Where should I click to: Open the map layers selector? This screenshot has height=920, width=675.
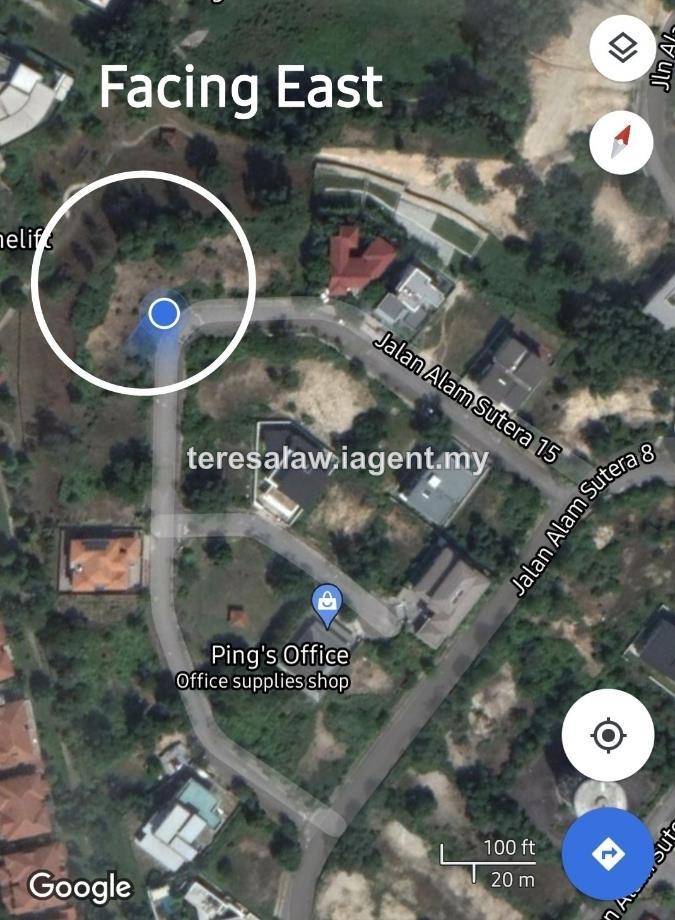(622, 49)
